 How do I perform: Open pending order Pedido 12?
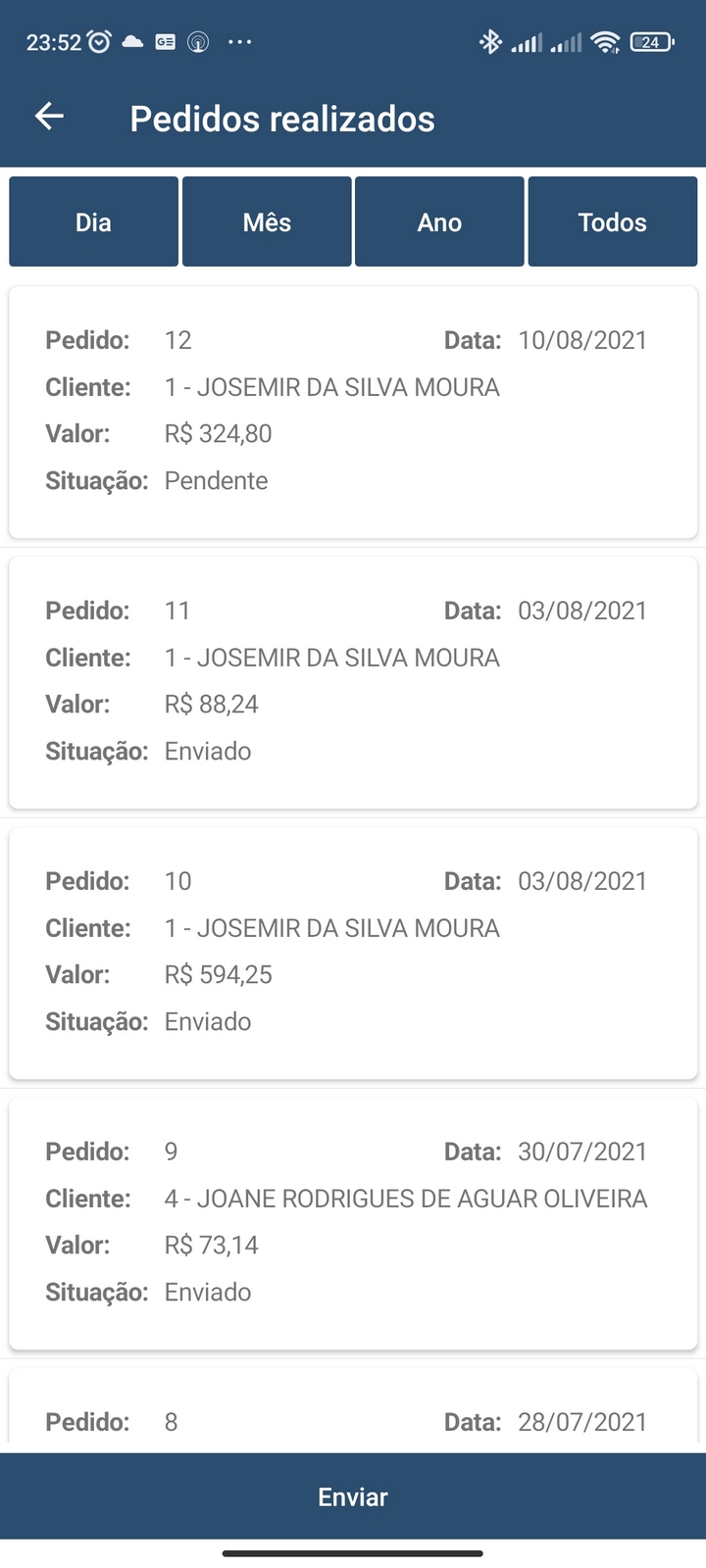353,411
